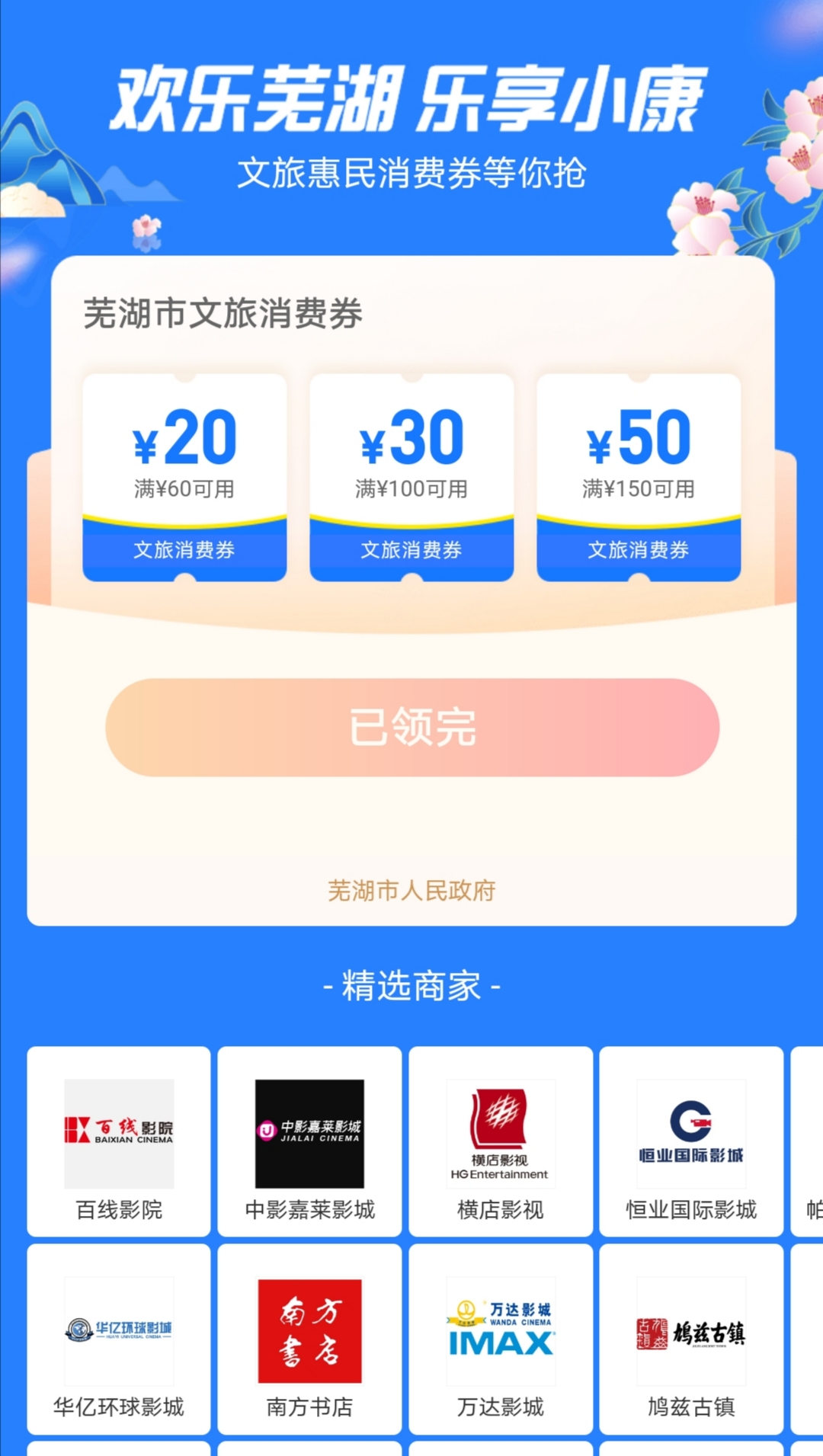This screenshot has height=1456, width=823.
Task: Open 万达影城 merchant page
Action: tap(501, 1339)
